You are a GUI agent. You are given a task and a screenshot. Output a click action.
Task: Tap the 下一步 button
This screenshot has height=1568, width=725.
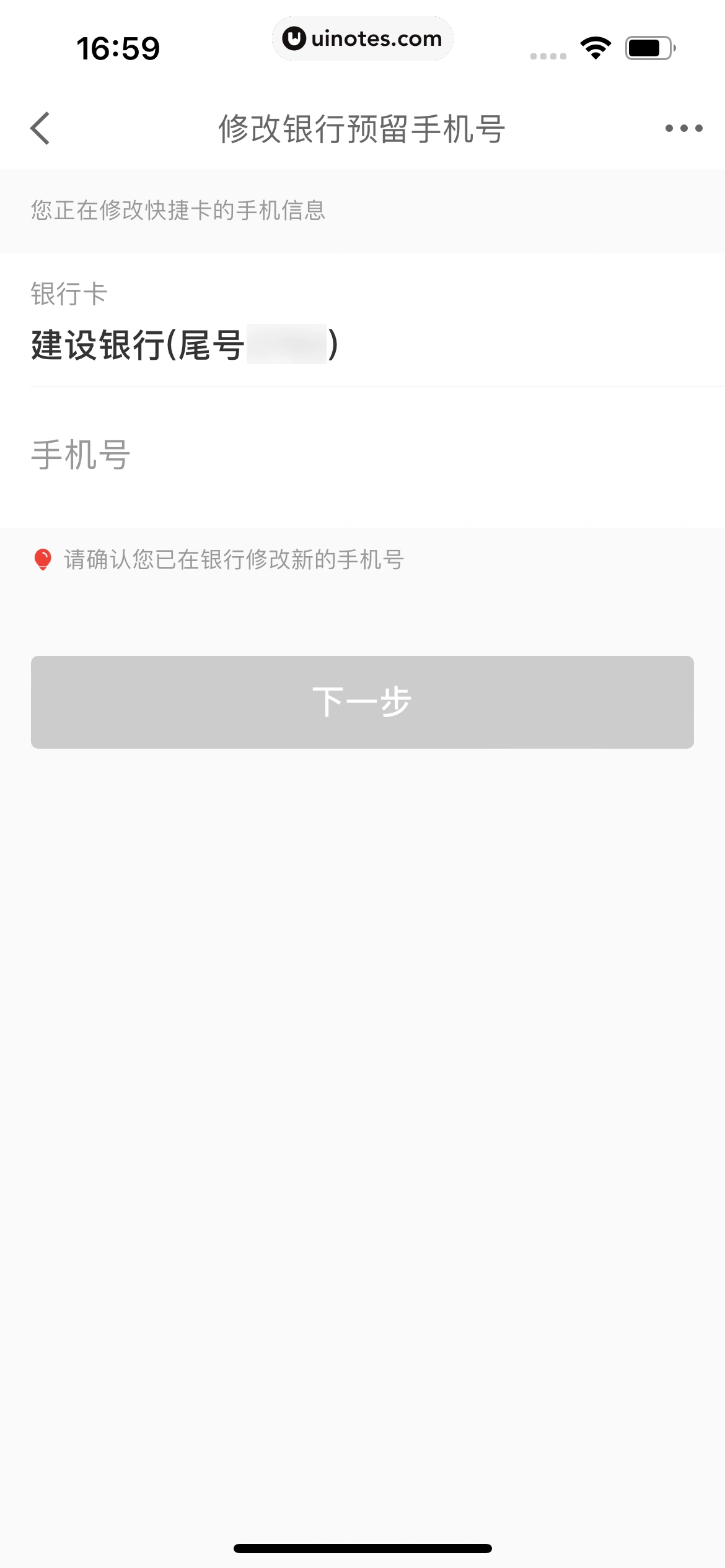(x=362, y=702)
